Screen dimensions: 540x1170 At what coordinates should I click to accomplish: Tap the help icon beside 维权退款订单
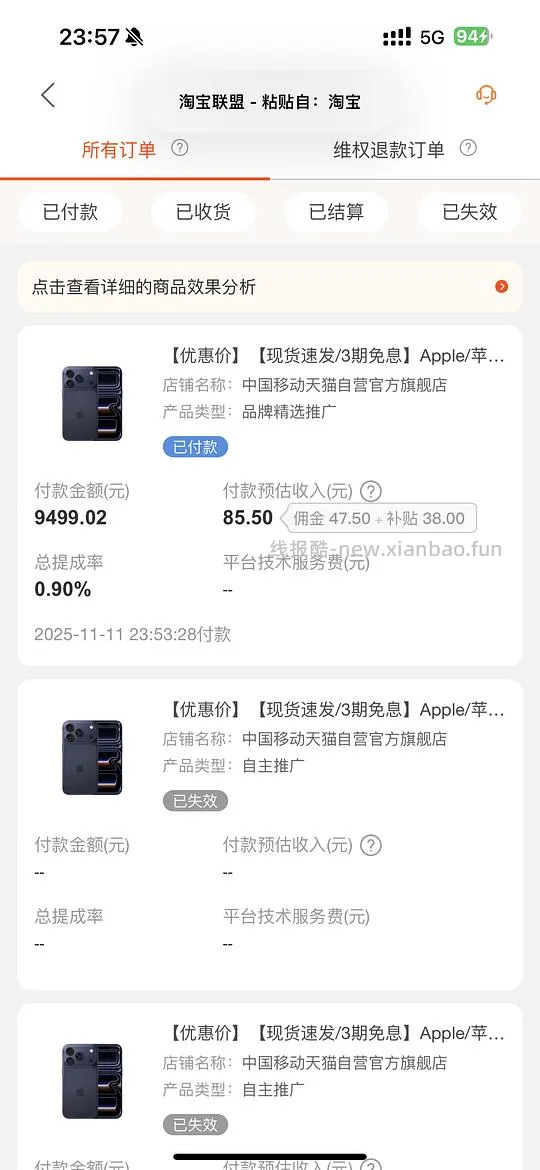[x=468, y=148]
